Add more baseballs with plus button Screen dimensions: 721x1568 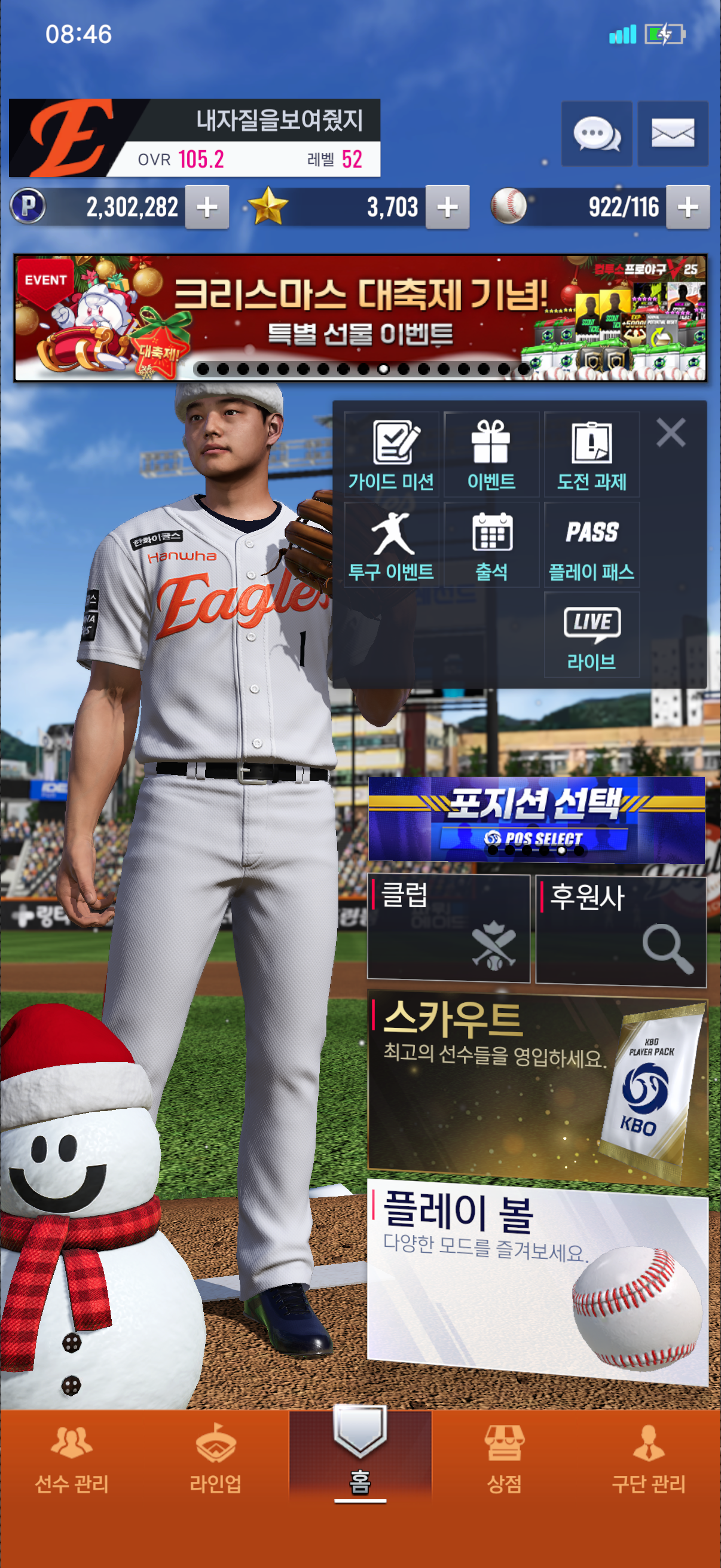coord(688,208)
